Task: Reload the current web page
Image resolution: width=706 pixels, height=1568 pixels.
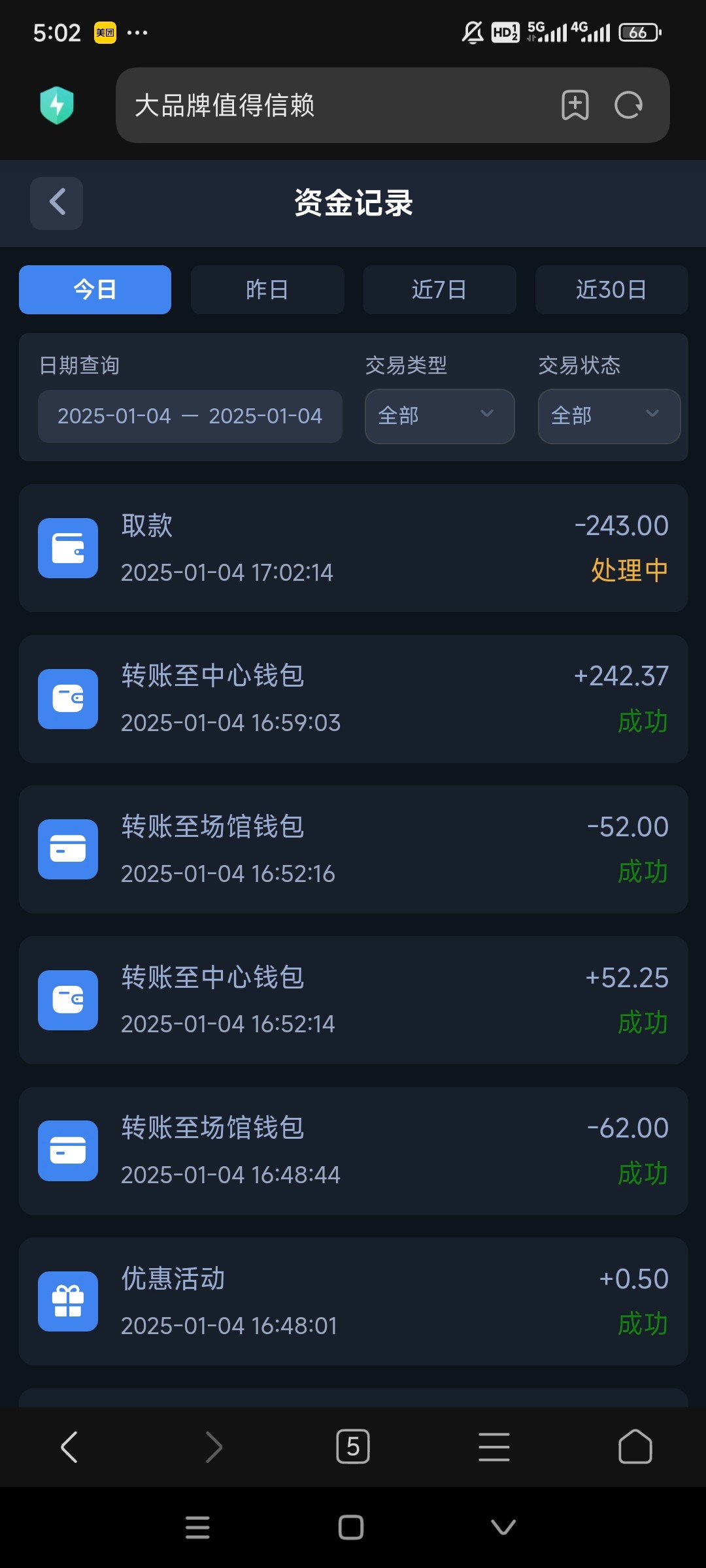Action: [628, 105]
